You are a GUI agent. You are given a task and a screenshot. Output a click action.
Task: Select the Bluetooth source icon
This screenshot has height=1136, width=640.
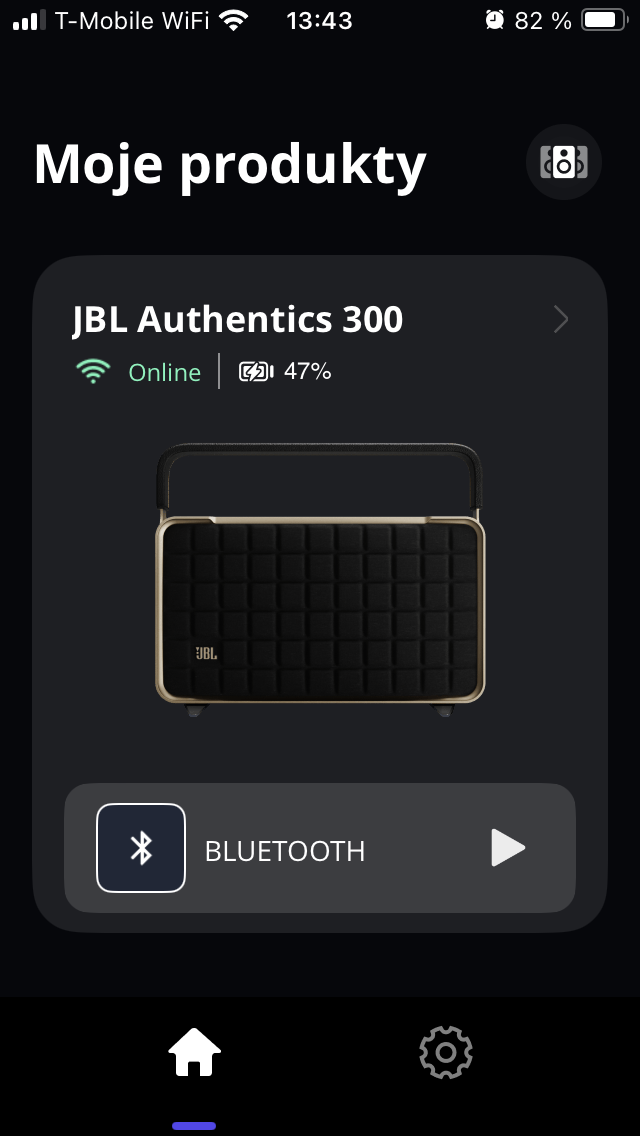tap(141, 848)
